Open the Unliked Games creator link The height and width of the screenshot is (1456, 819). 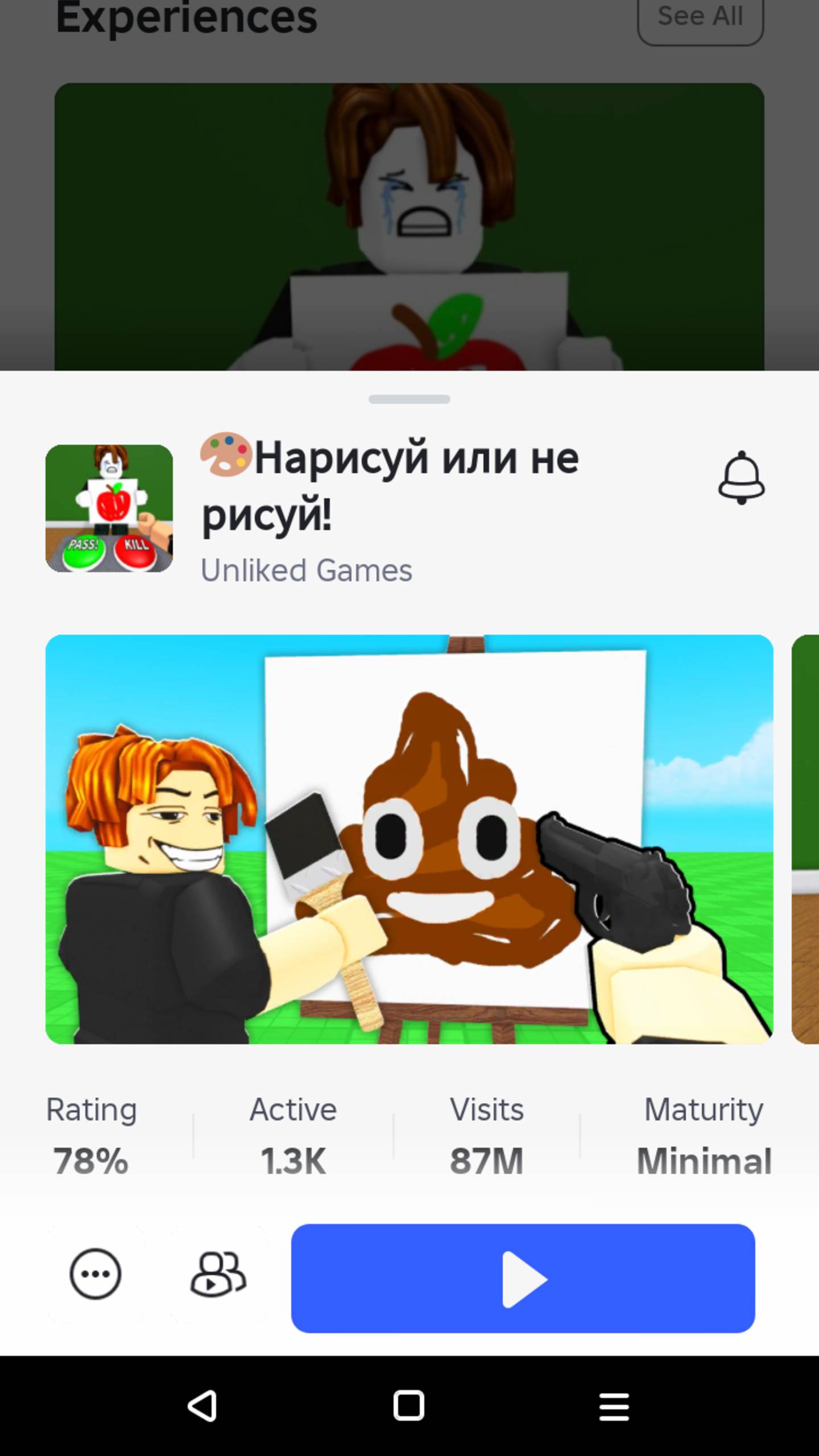coord(307,570)
